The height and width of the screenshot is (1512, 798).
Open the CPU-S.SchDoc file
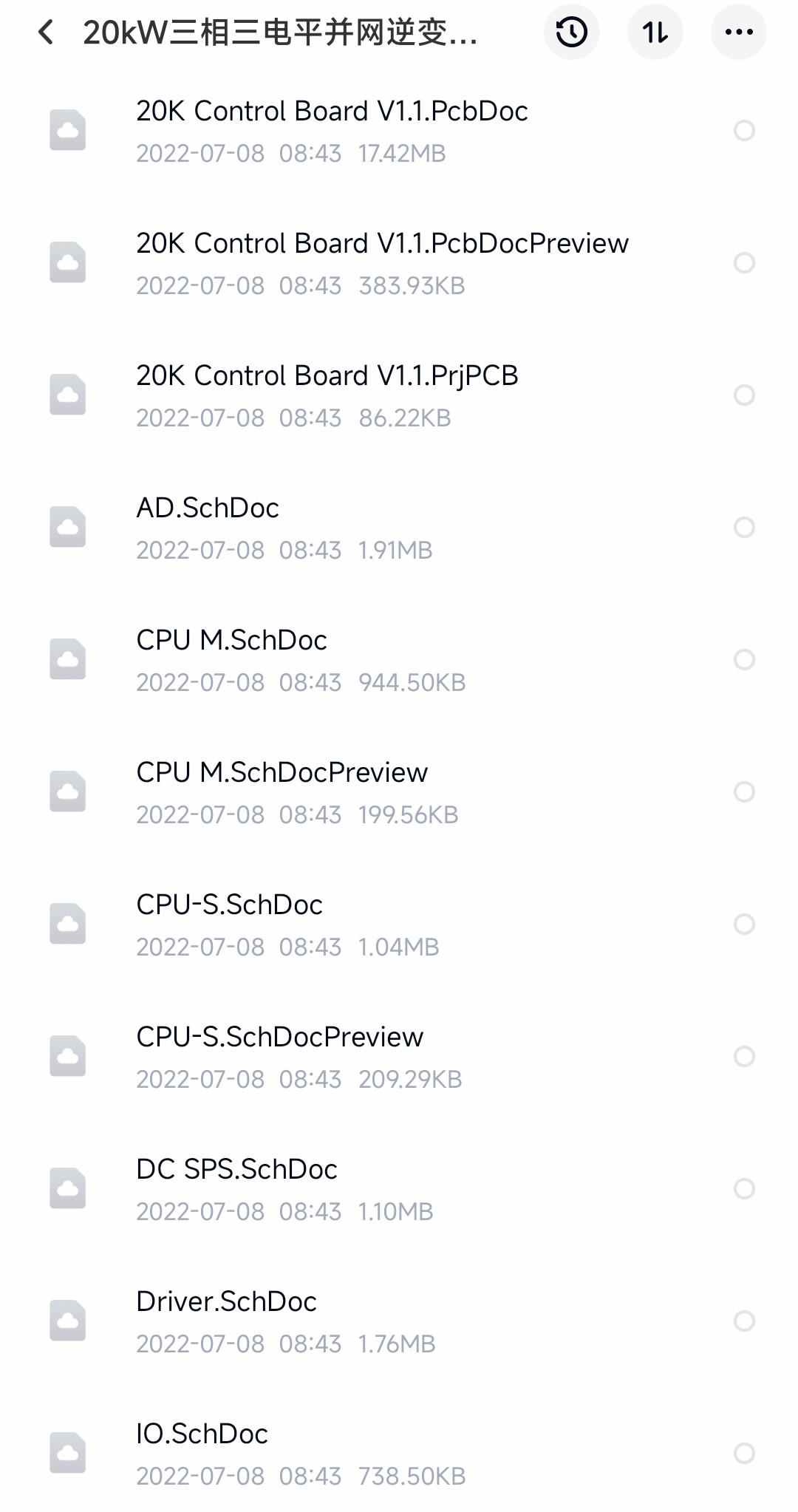click(399, 924)
